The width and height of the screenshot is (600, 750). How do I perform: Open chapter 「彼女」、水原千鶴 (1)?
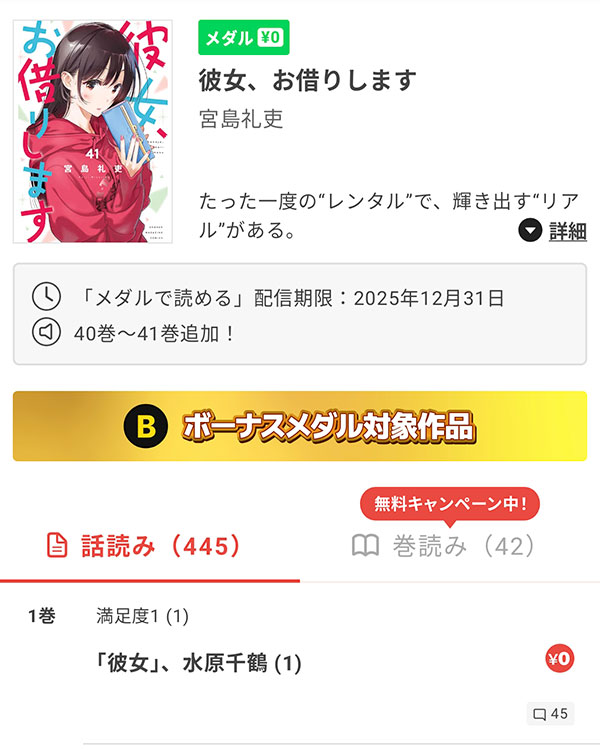point(198,662)
